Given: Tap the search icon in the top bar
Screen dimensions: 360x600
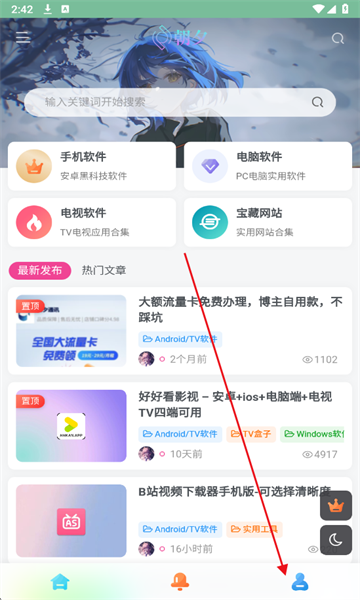Looking at the screenshot, I should pyautogui.click(x=337, y=38).
